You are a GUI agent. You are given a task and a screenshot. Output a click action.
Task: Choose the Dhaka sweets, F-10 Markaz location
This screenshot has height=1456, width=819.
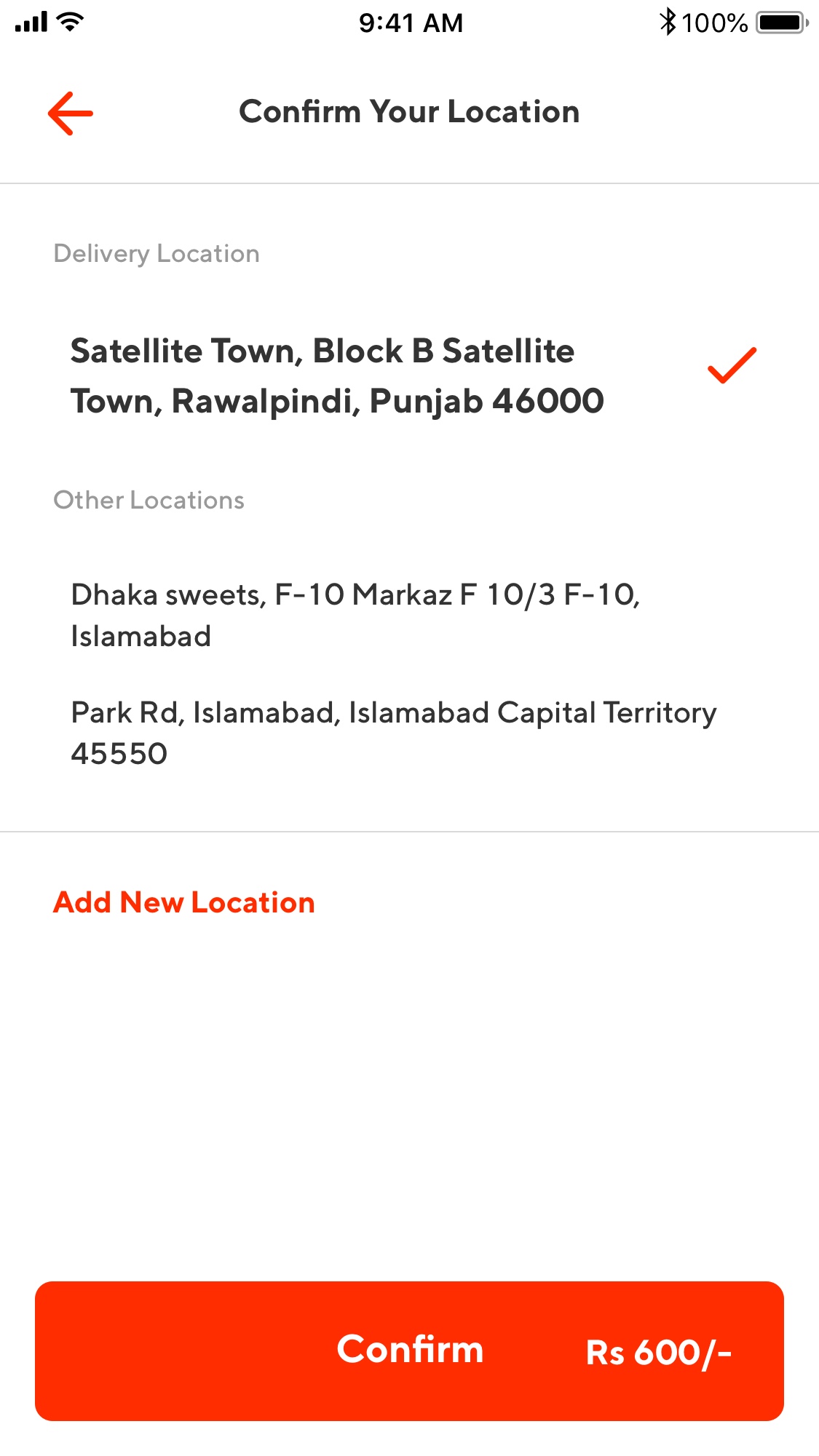[355, 615]
